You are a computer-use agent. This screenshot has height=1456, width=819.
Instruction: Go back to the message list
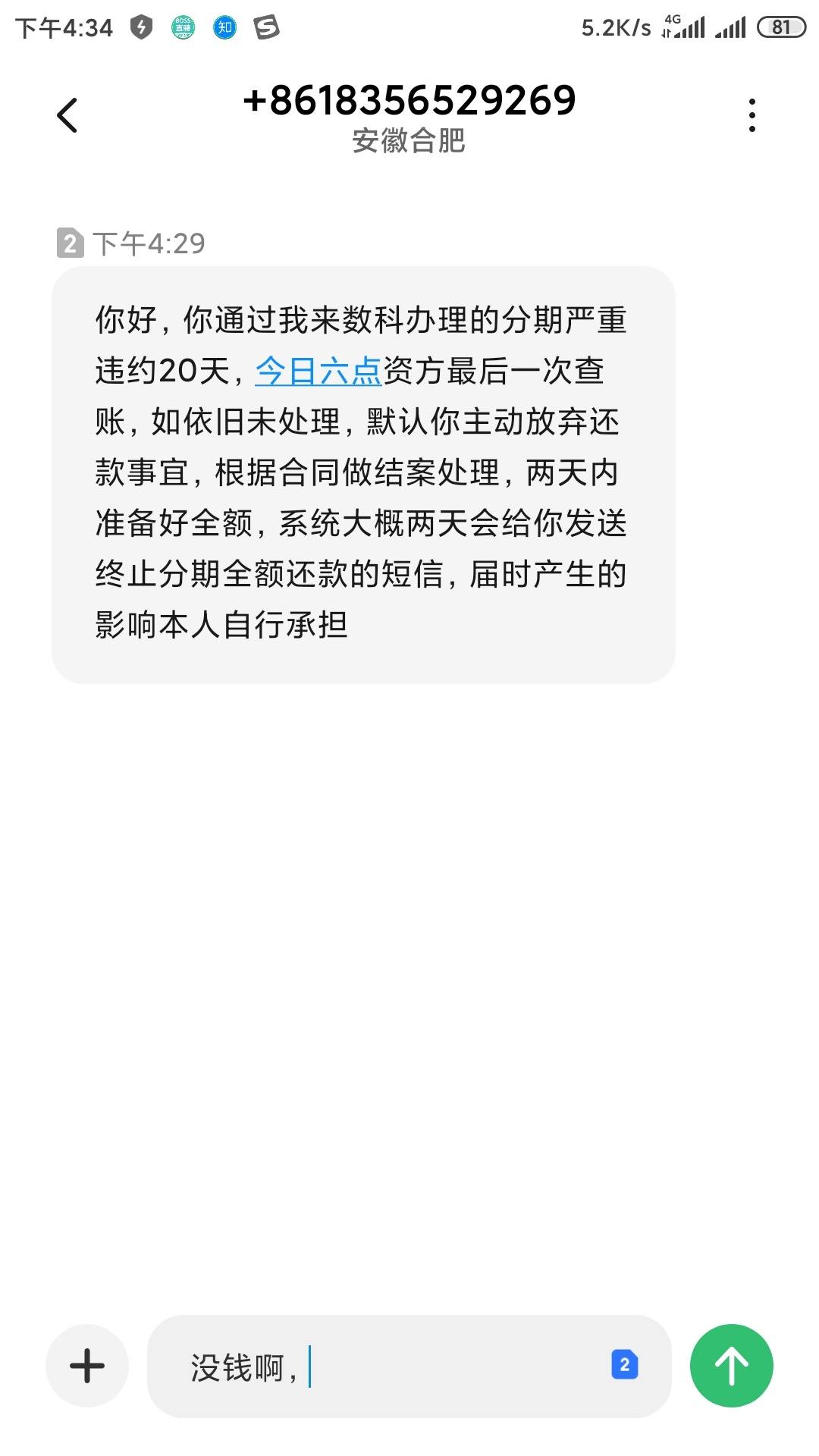coord(67,115)
